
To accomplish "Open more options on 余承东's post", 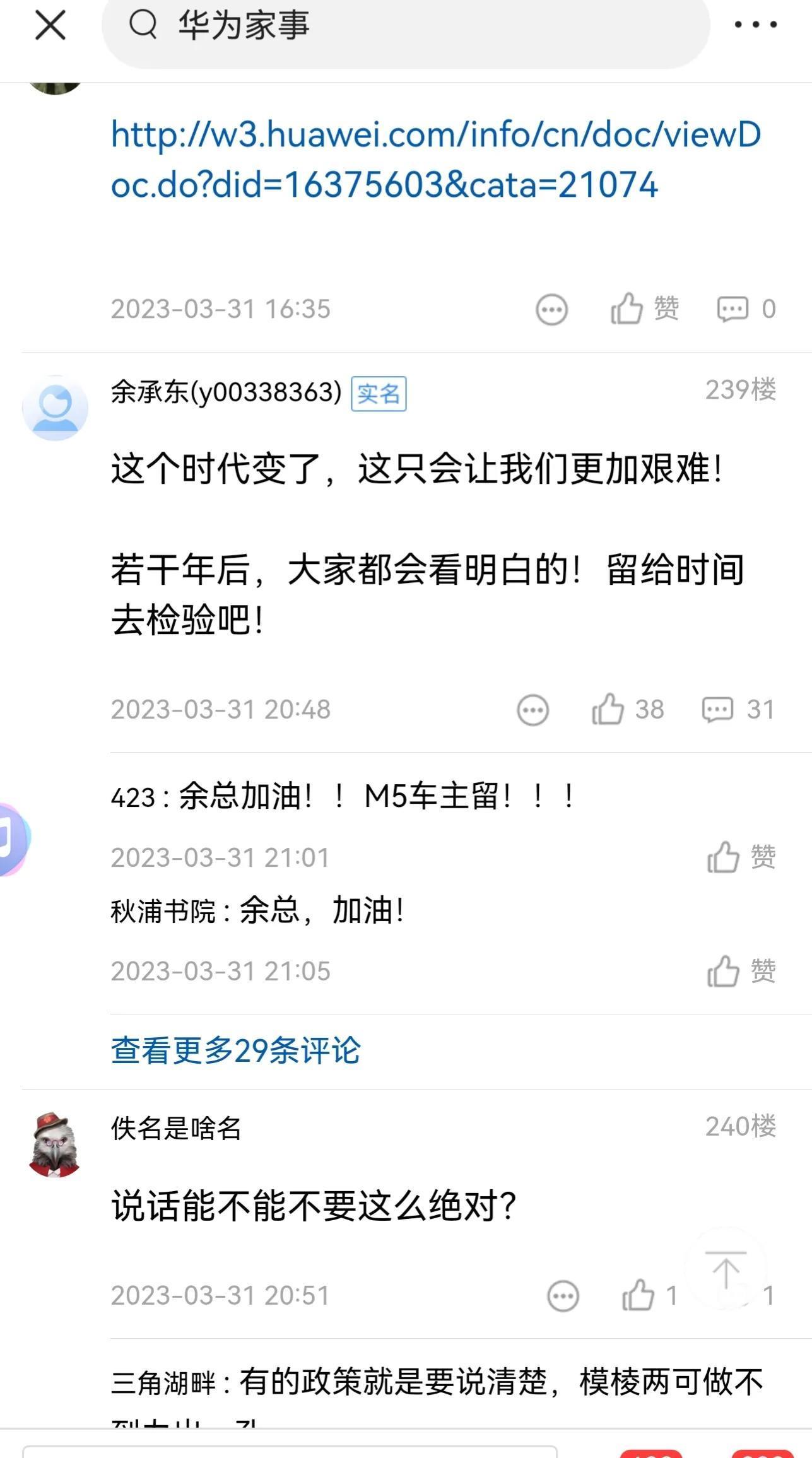I will 533,710.
